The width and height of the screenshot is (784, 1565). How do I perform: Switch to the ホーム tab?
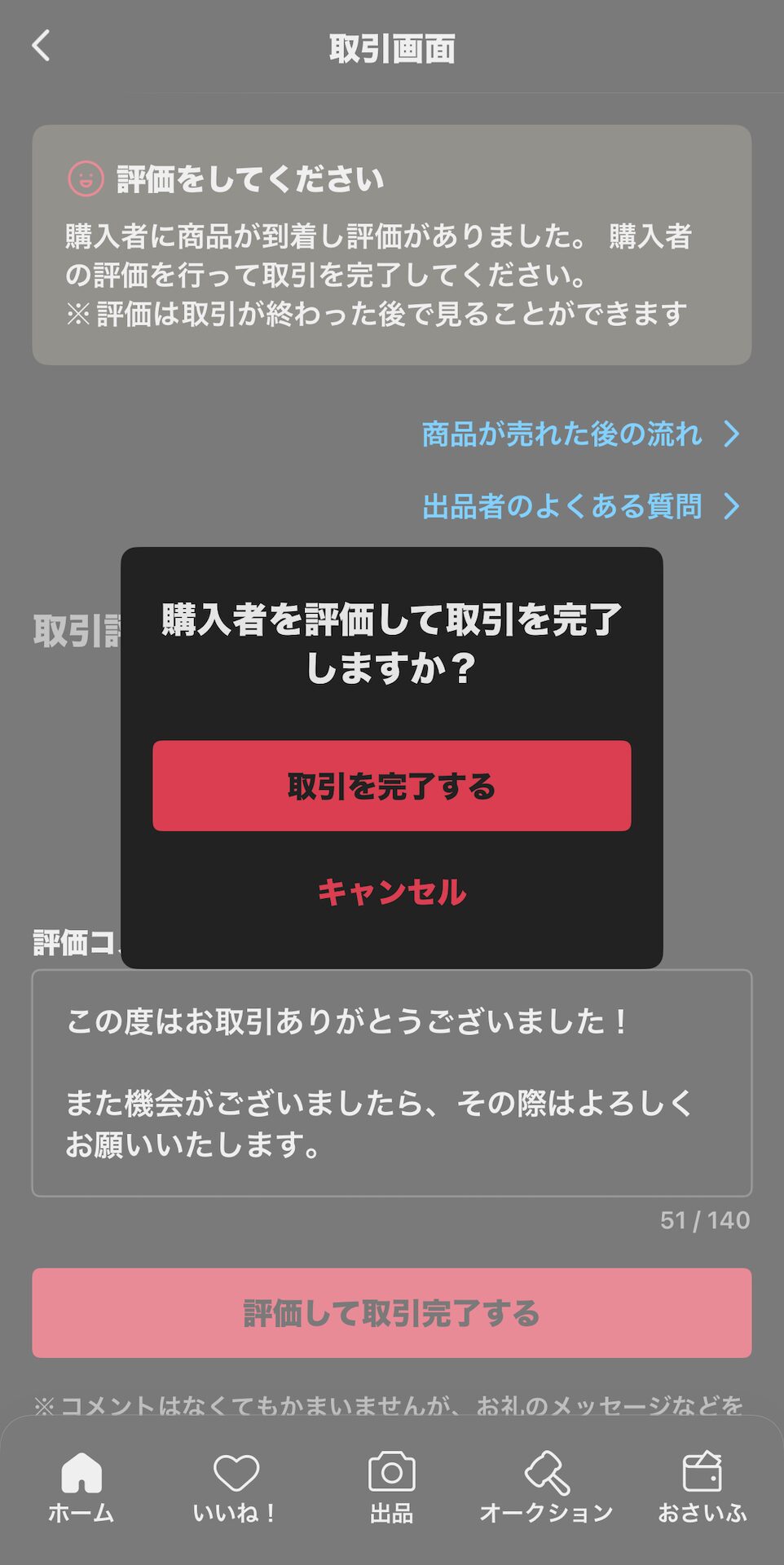click(81, 1488)
